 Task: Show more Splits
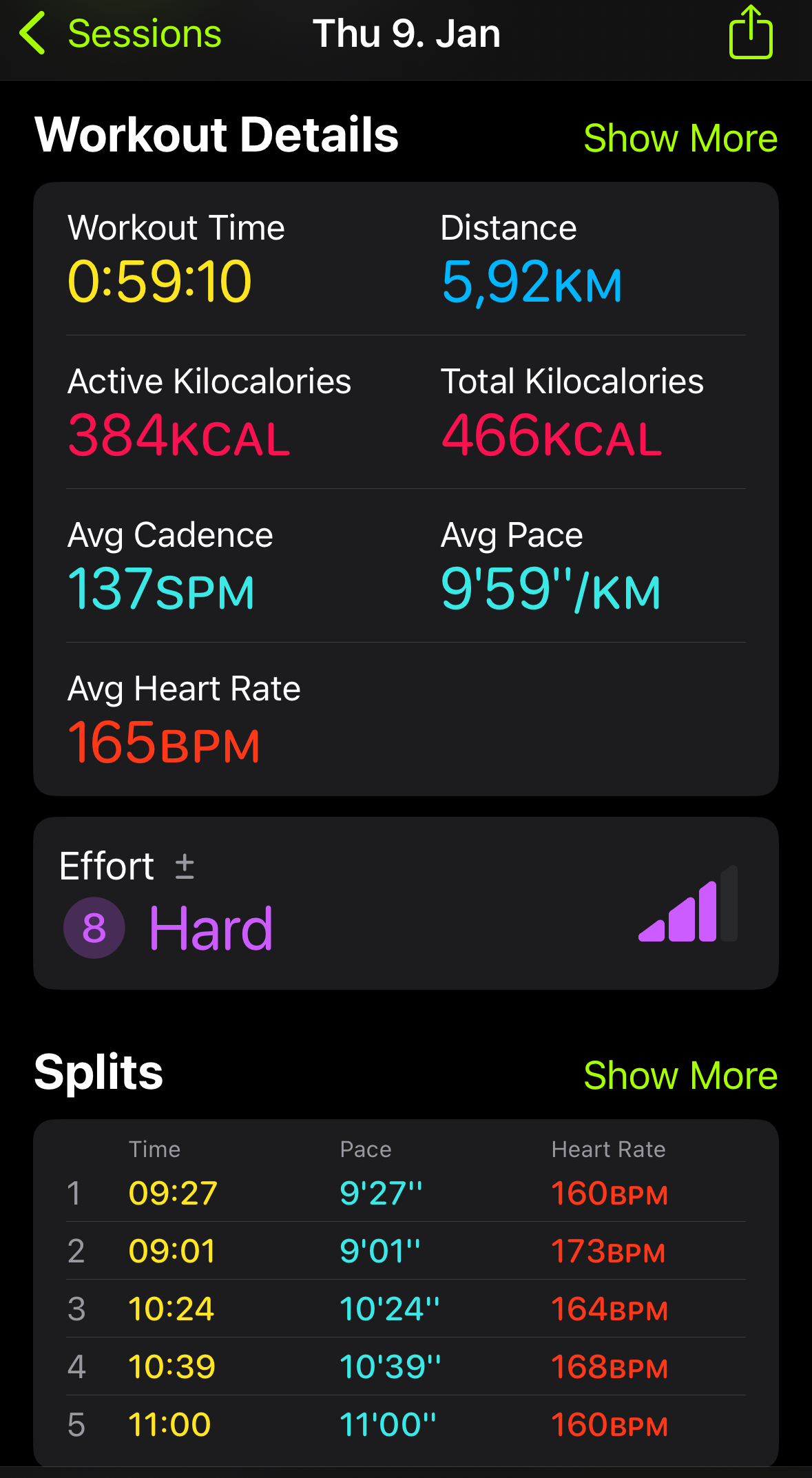coord(680,1075)
